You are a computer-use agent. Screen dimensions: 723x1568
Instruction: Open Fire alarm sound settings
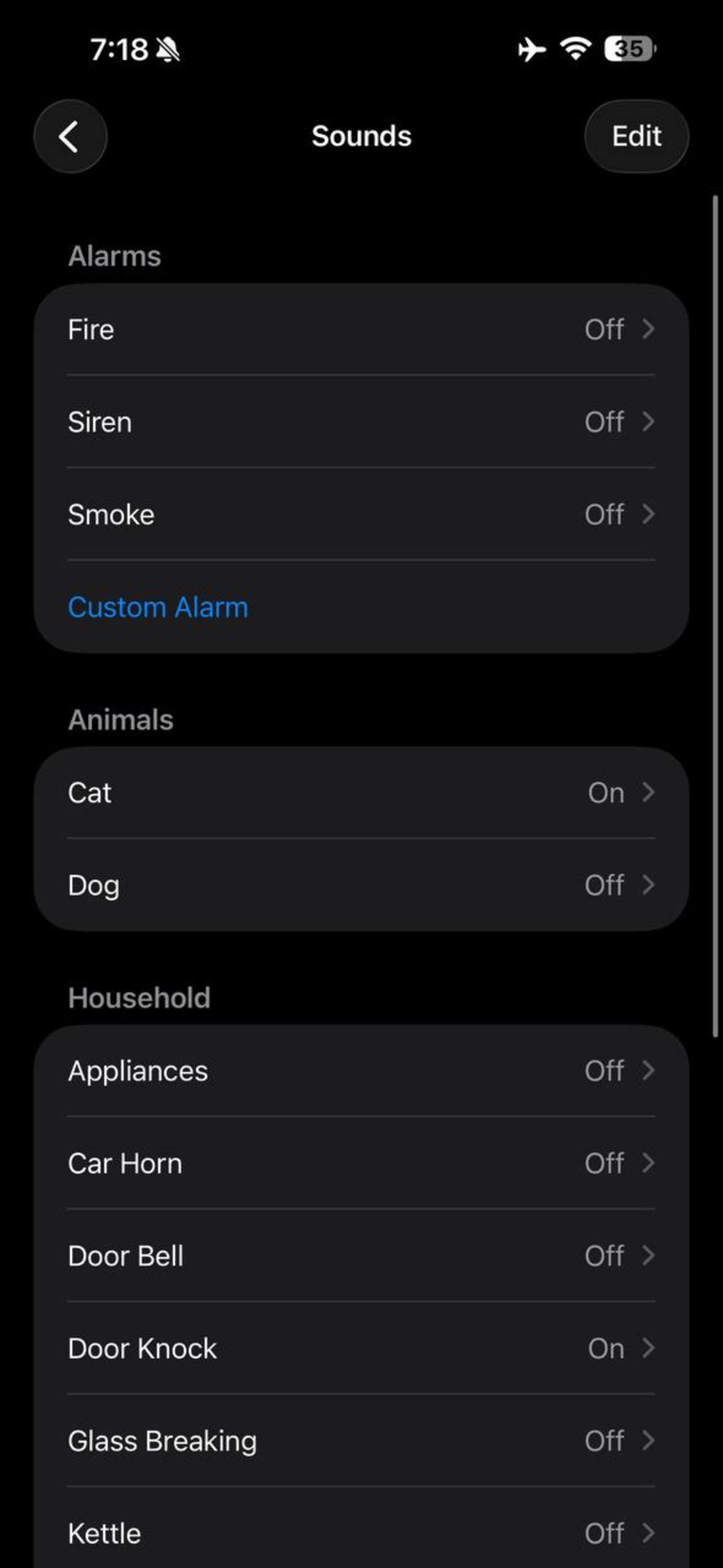click(x=361, y=329)
